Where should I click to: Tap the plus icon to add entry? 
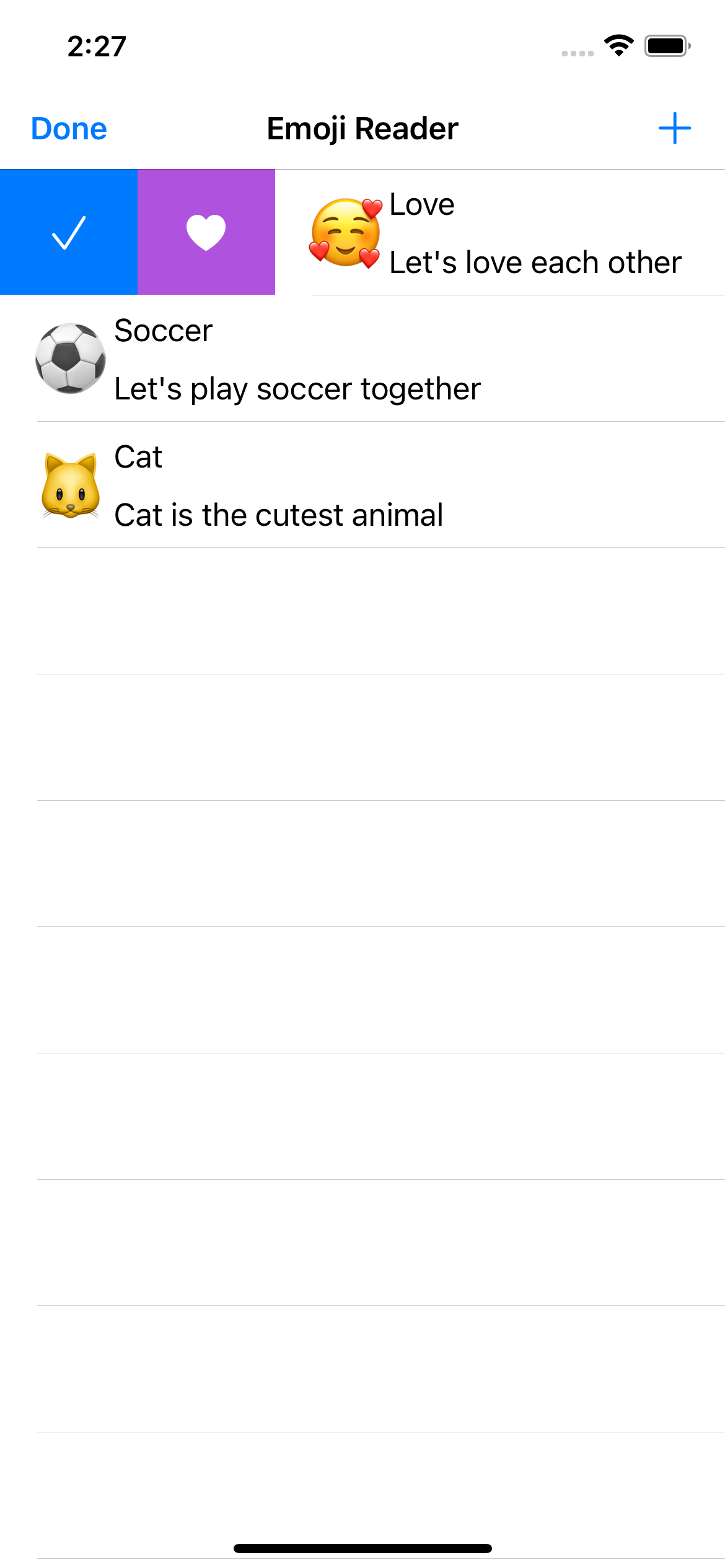(675, 128)
